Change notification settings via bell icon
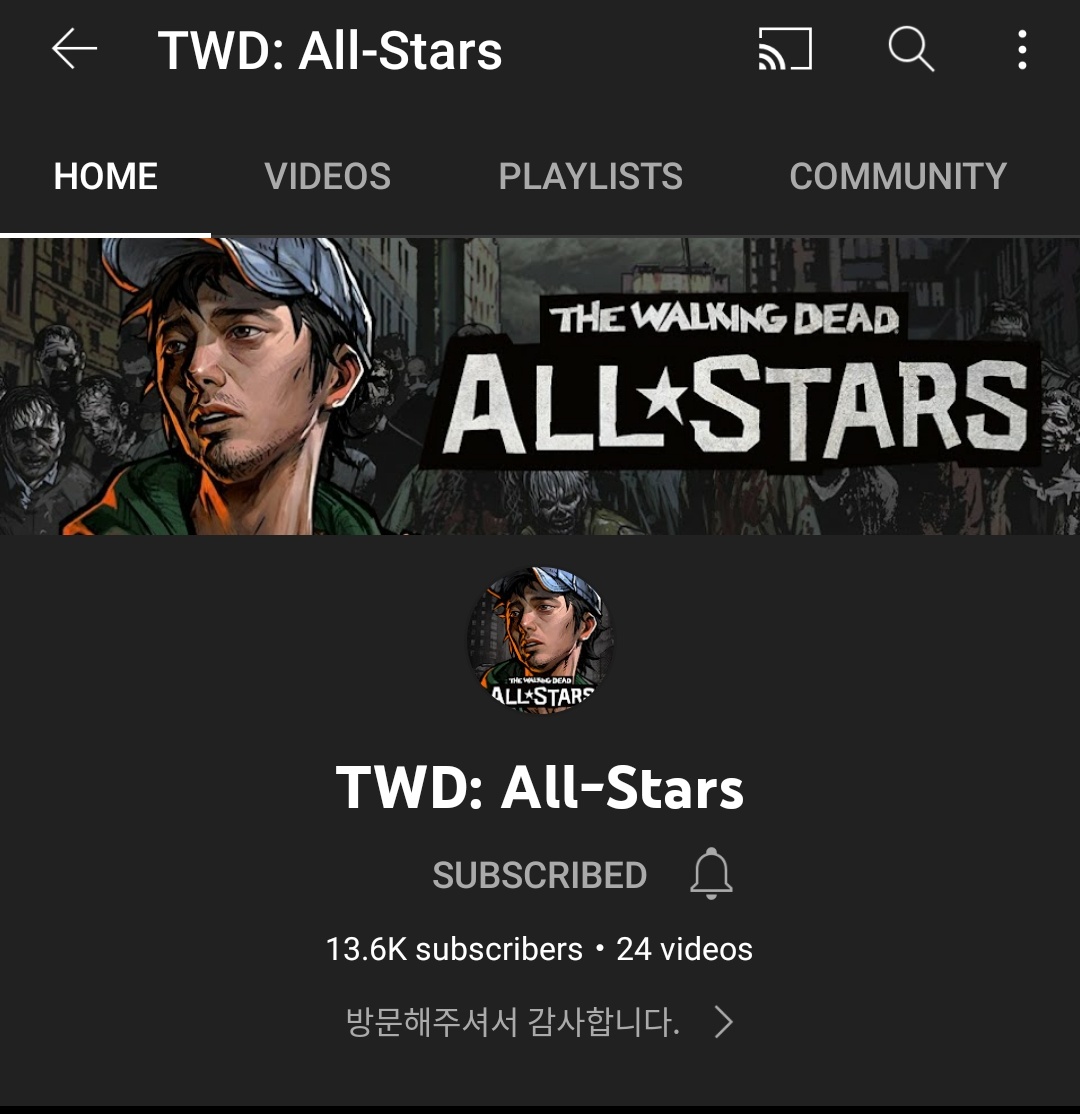The width and height of the screenshot is (1080, 1114). coord(711,874)
